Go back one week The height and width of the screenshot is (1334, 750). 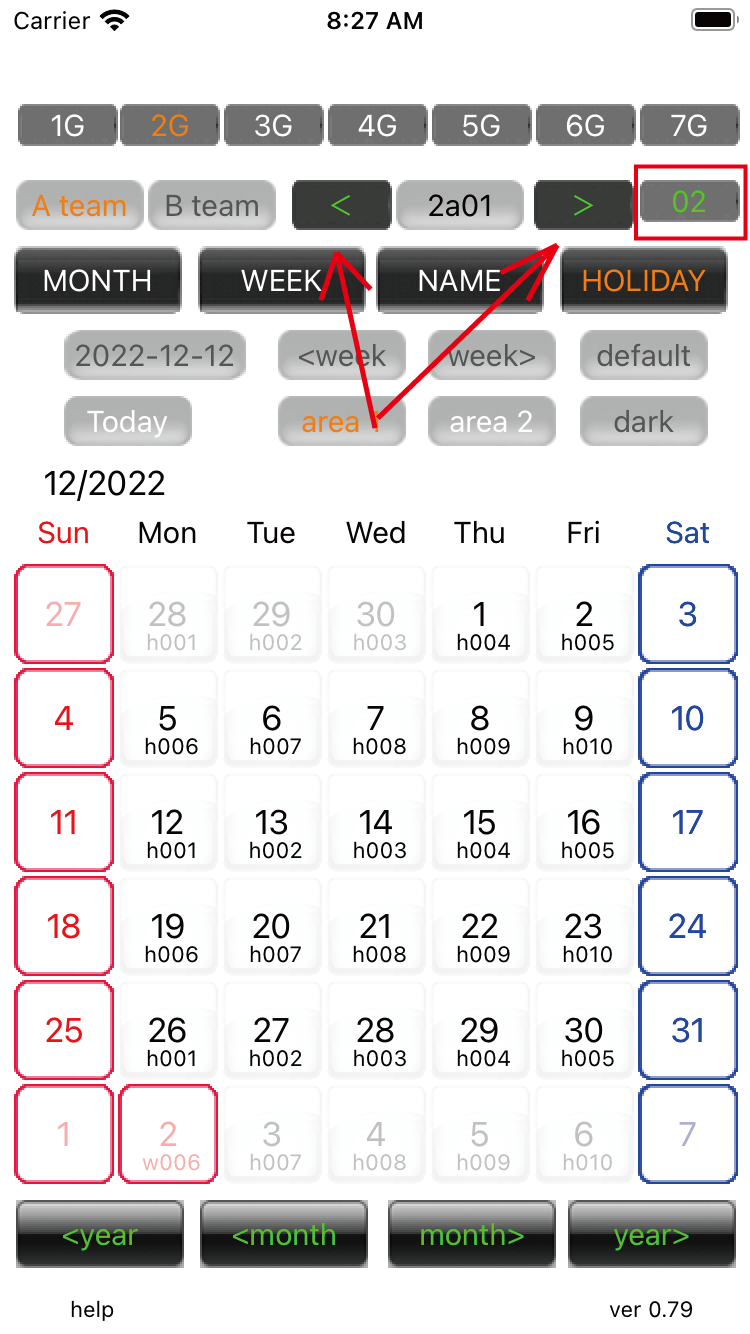pyautogui.click(x=342, y=355)
